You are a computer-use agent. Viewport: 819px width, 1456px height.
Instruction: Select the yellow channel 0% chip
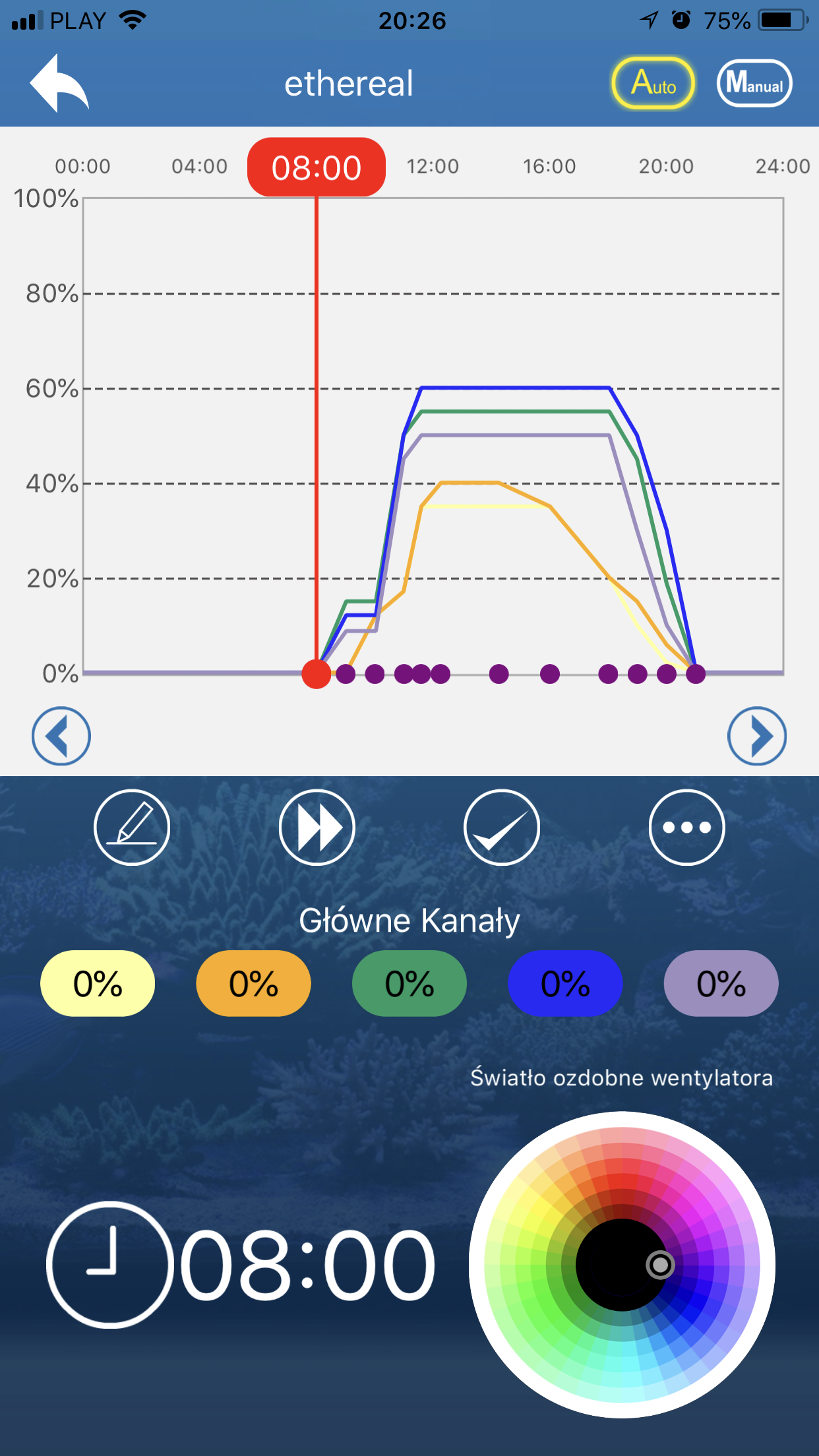(x=98, y=983)
